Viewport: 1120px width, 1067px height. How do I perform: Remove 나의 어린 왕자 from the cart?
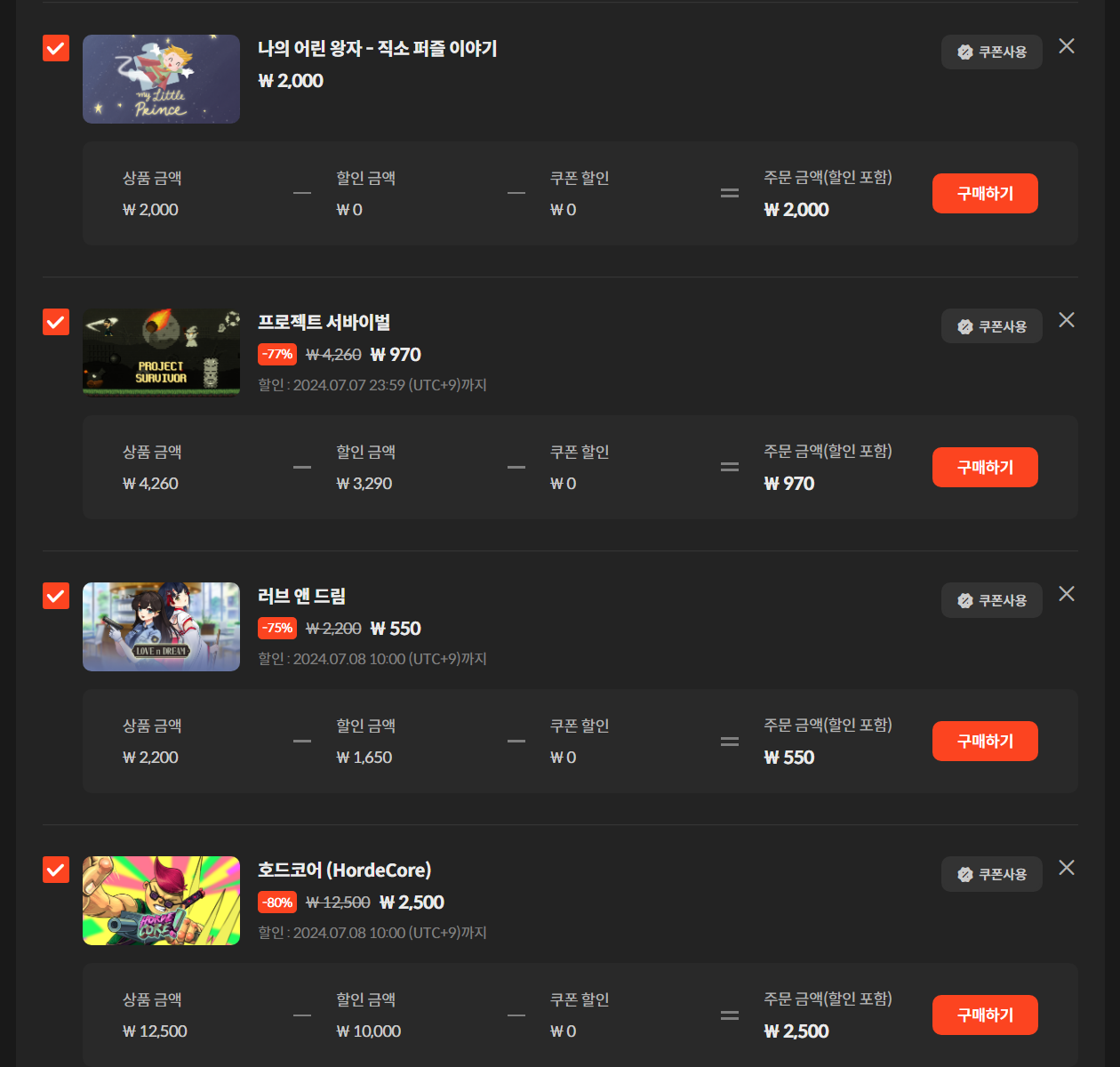point(1067,46)
